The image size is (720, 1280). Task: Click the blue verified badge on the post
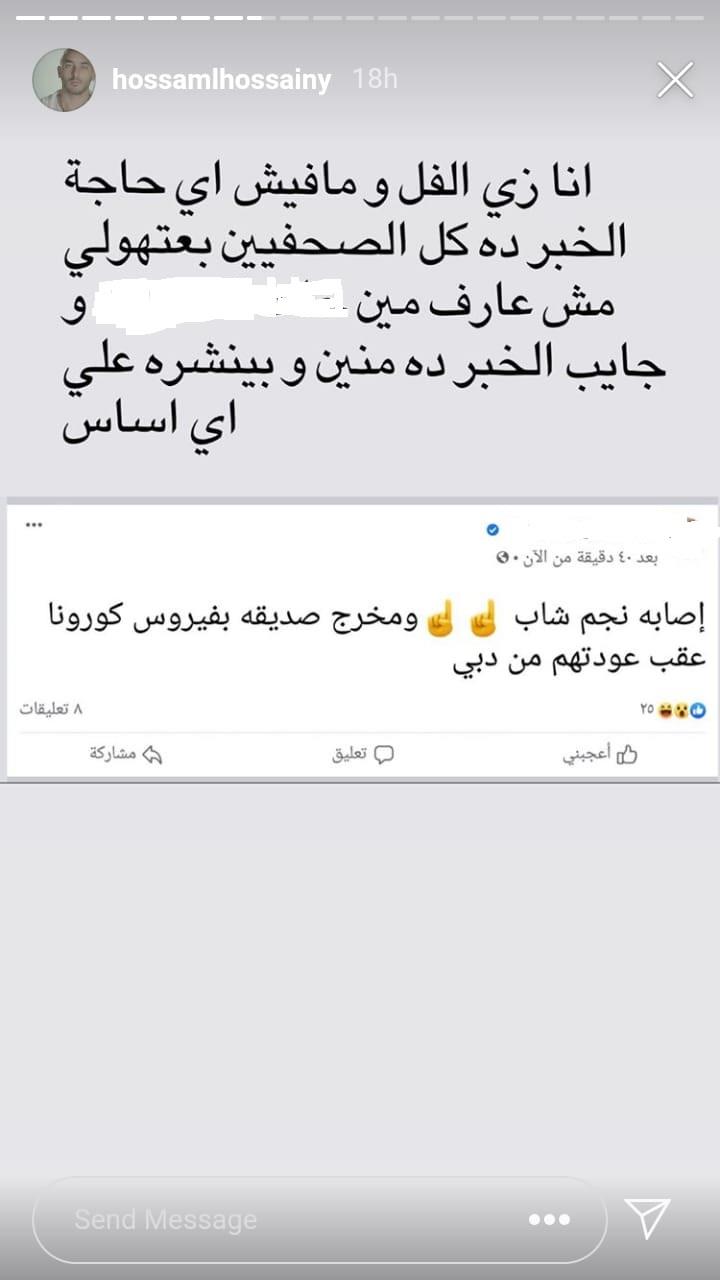(493, 529)
